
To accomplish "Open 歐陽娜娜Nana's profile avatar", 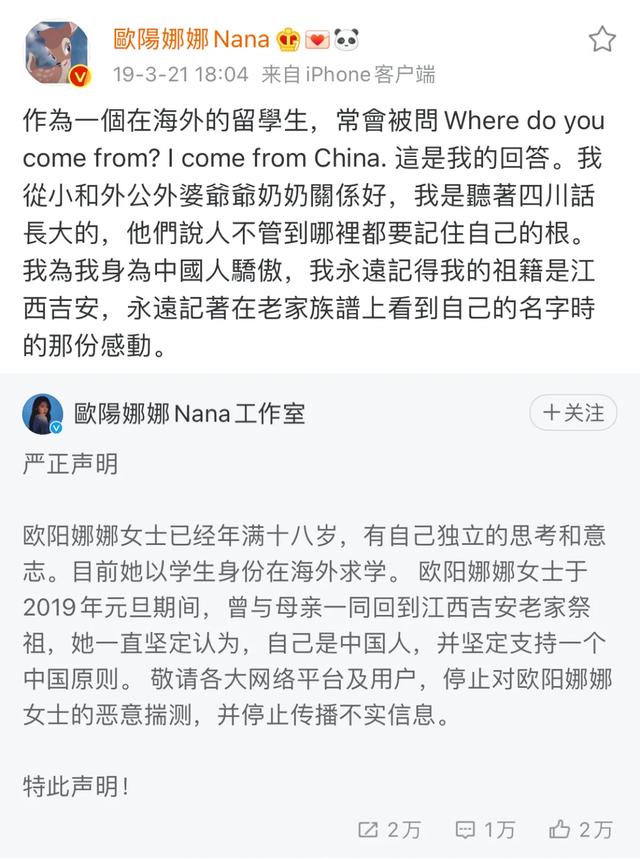I will (55, 55).
